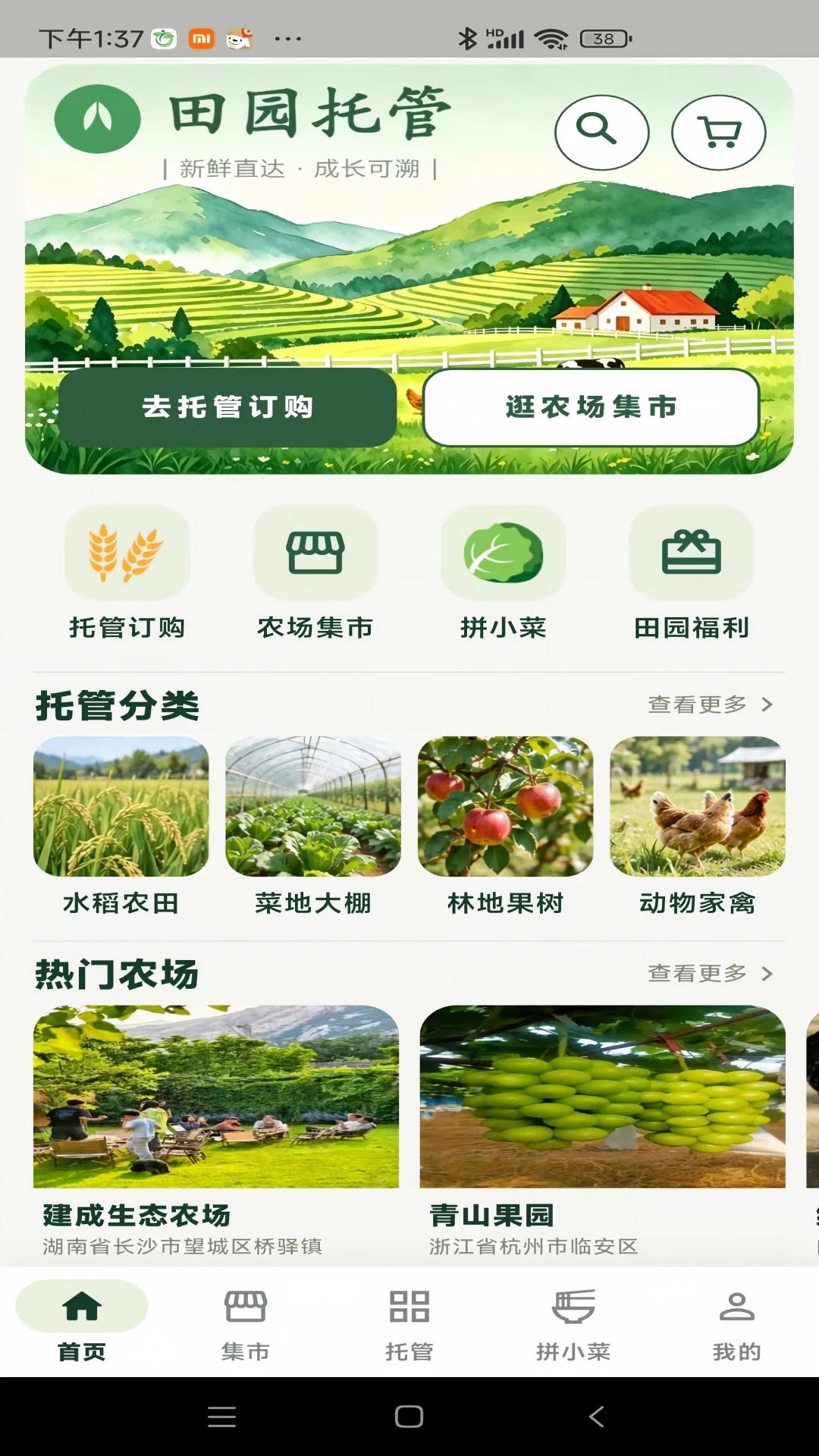The image size is (819, 1456).
Task: Open the shopping cart
Action: tap(718, 132)
